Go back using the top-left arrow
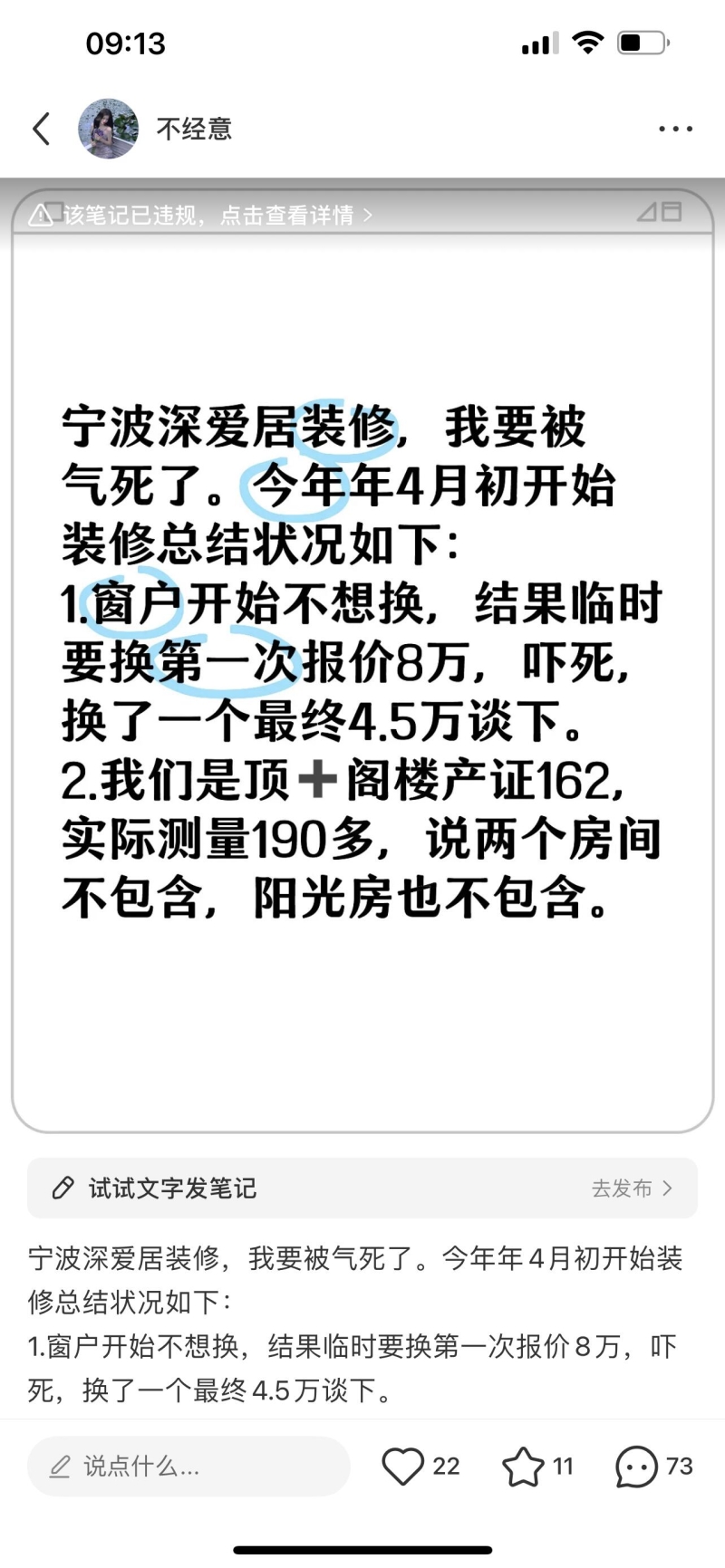This screenshot has height=1568, width=725. [42, 129]
